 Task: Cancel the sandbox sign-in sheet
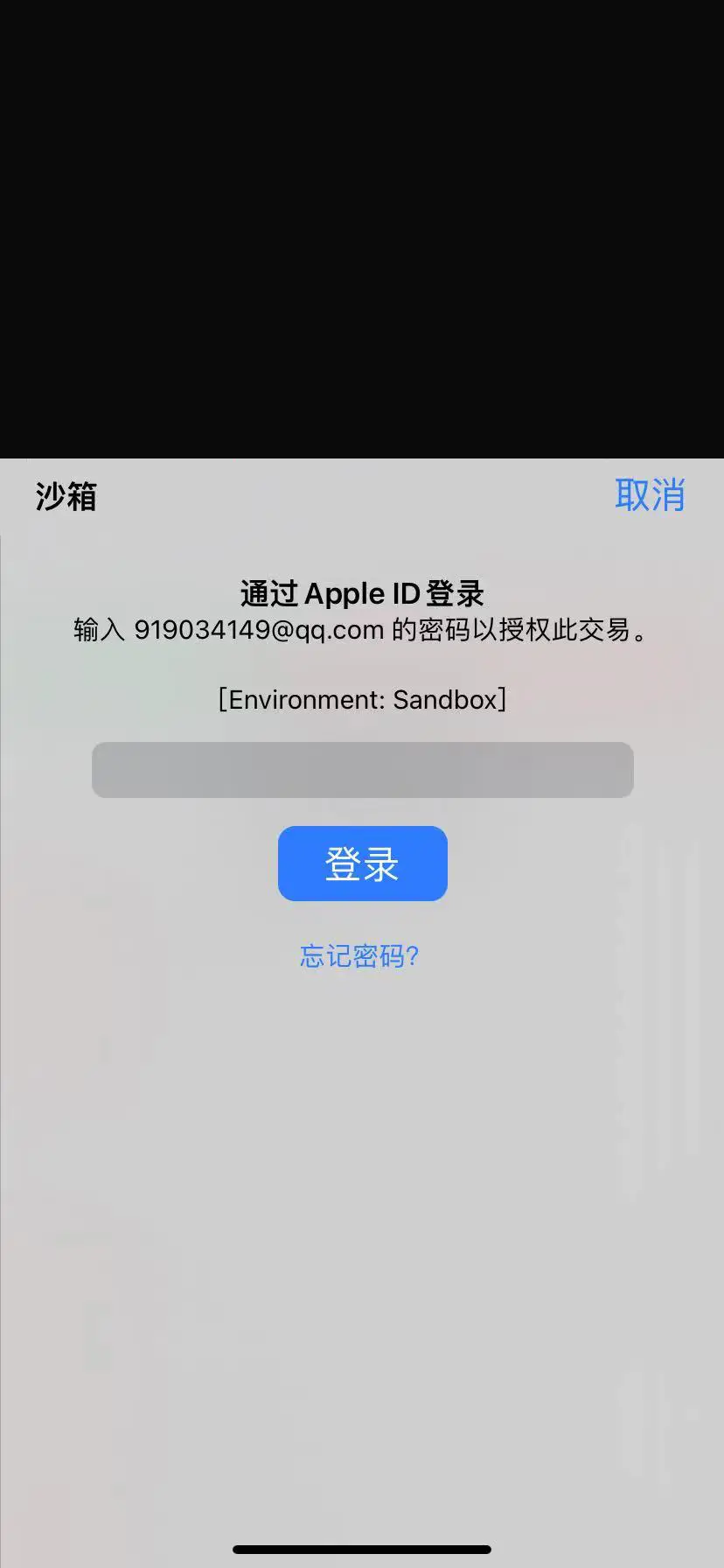[650, 495]
